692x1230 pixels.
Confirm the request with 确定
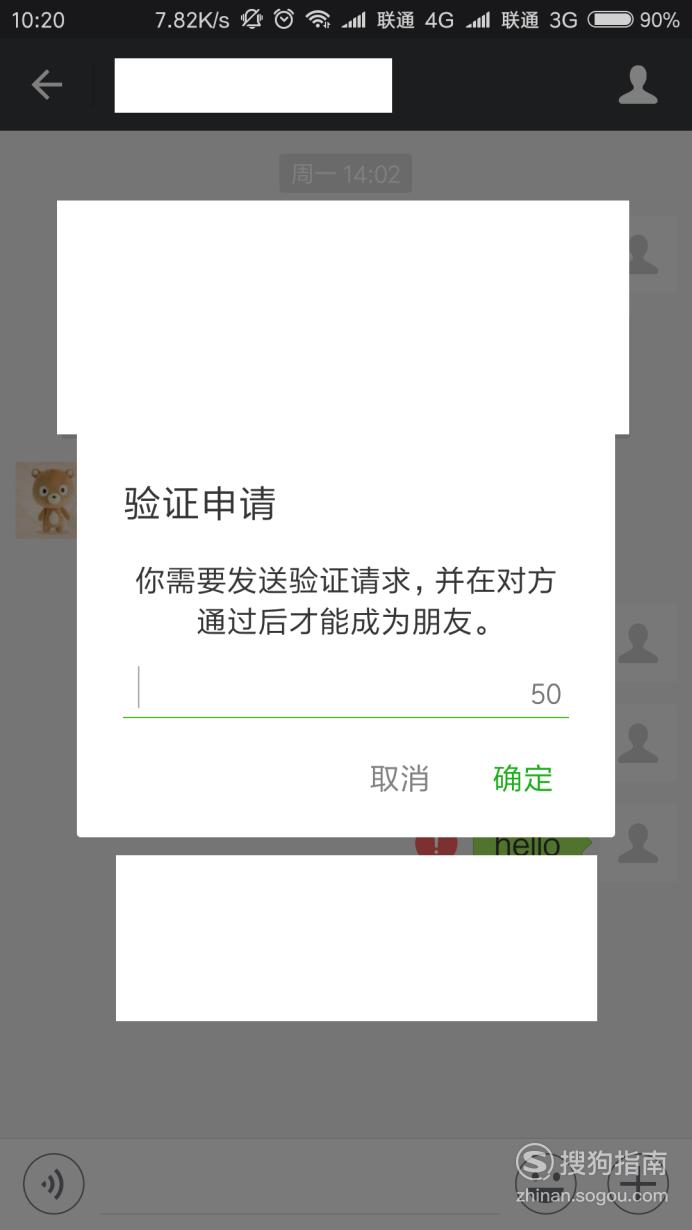tap(523, 778)
